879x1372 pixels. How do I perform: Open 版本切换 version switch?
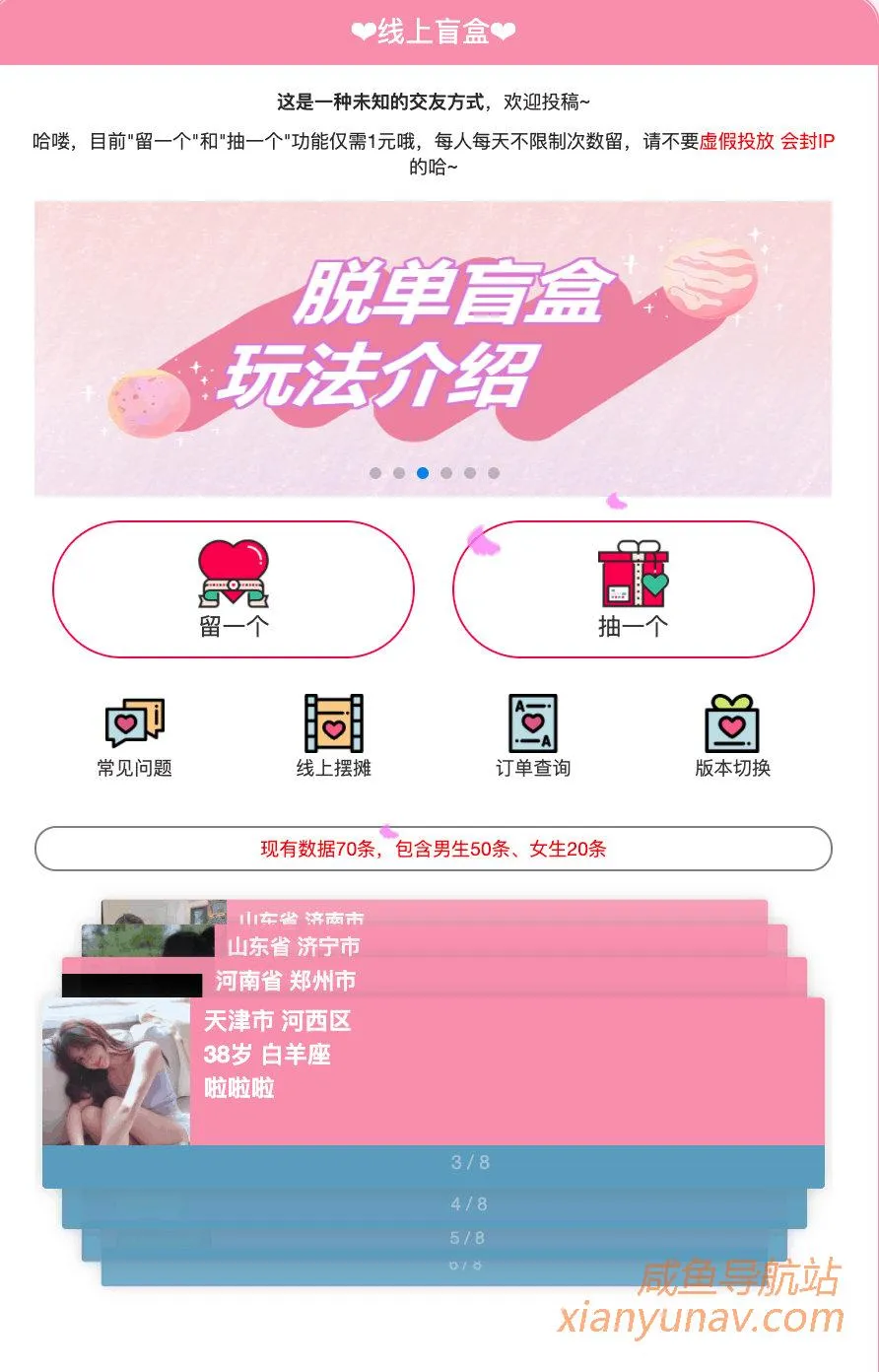(x=732, y=737)
